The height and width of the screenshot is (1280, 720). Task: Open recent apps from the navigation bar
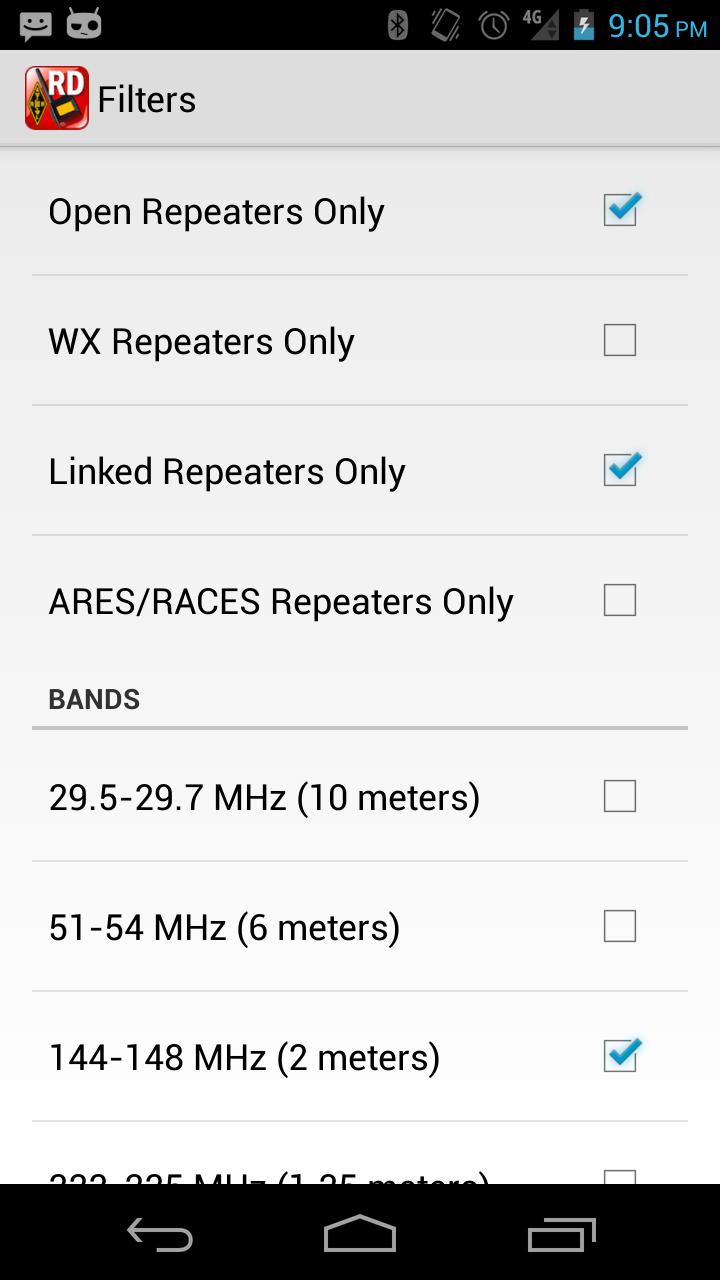coord(561,1234)
